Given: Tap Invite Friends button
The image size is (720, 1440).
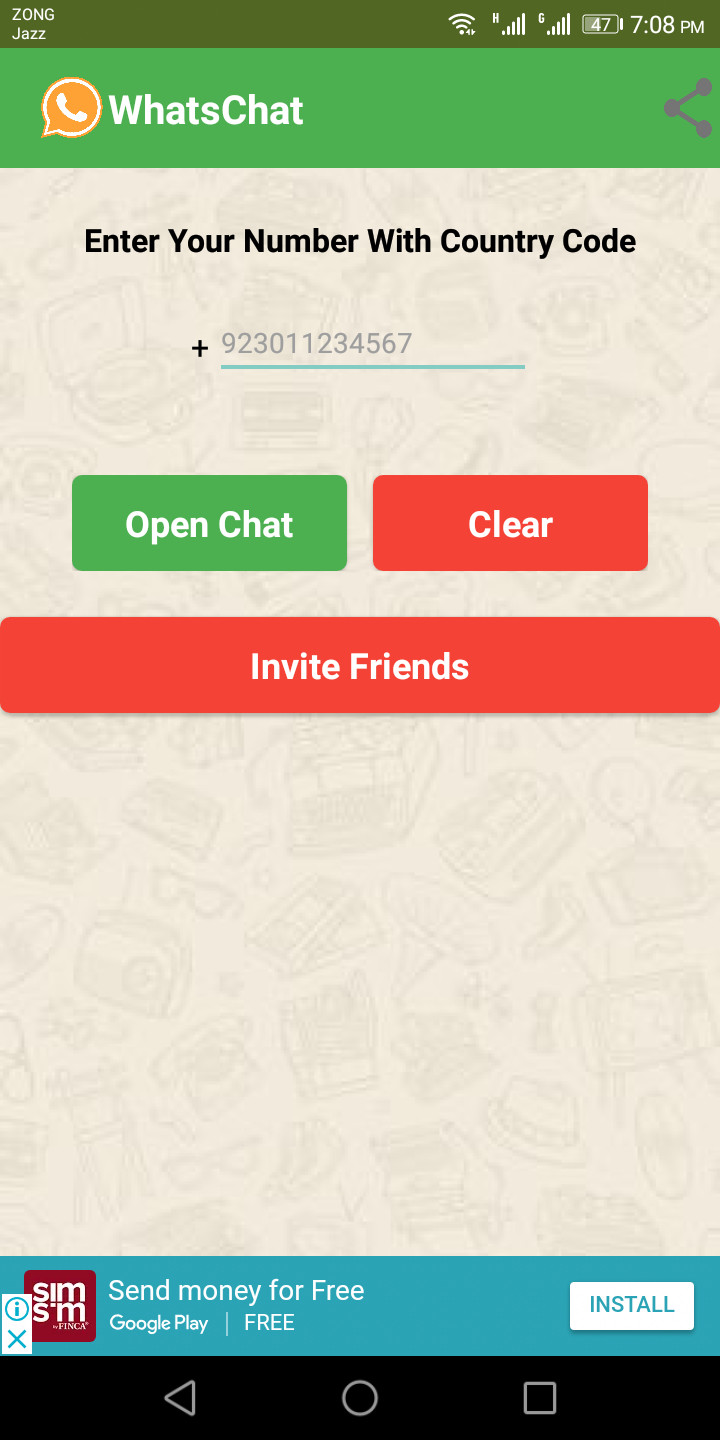Looking at the screenshot, I should (x=360, y=666).
